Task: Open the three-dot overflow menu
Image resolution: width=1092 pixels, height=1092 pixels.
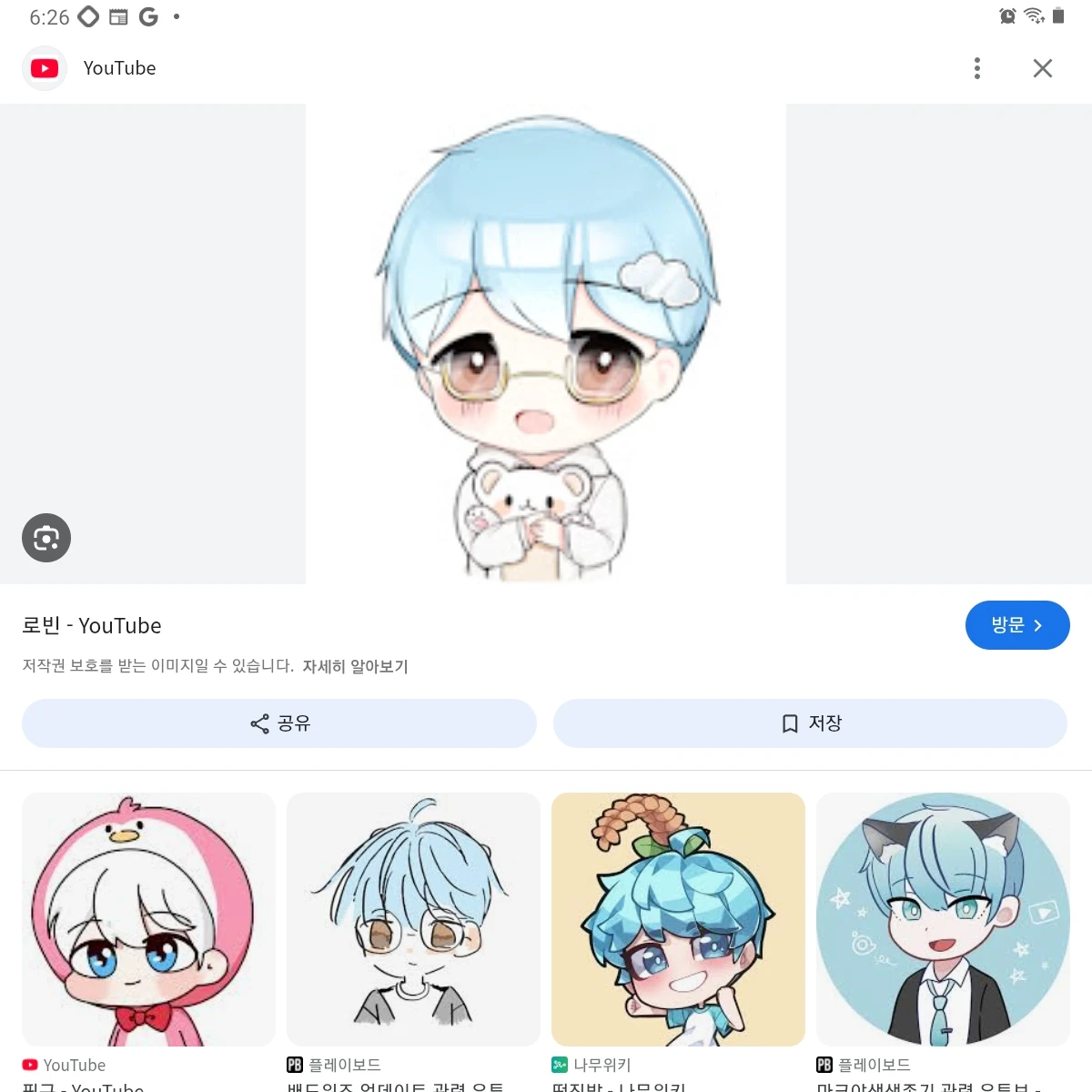Action: coord(976,68)
